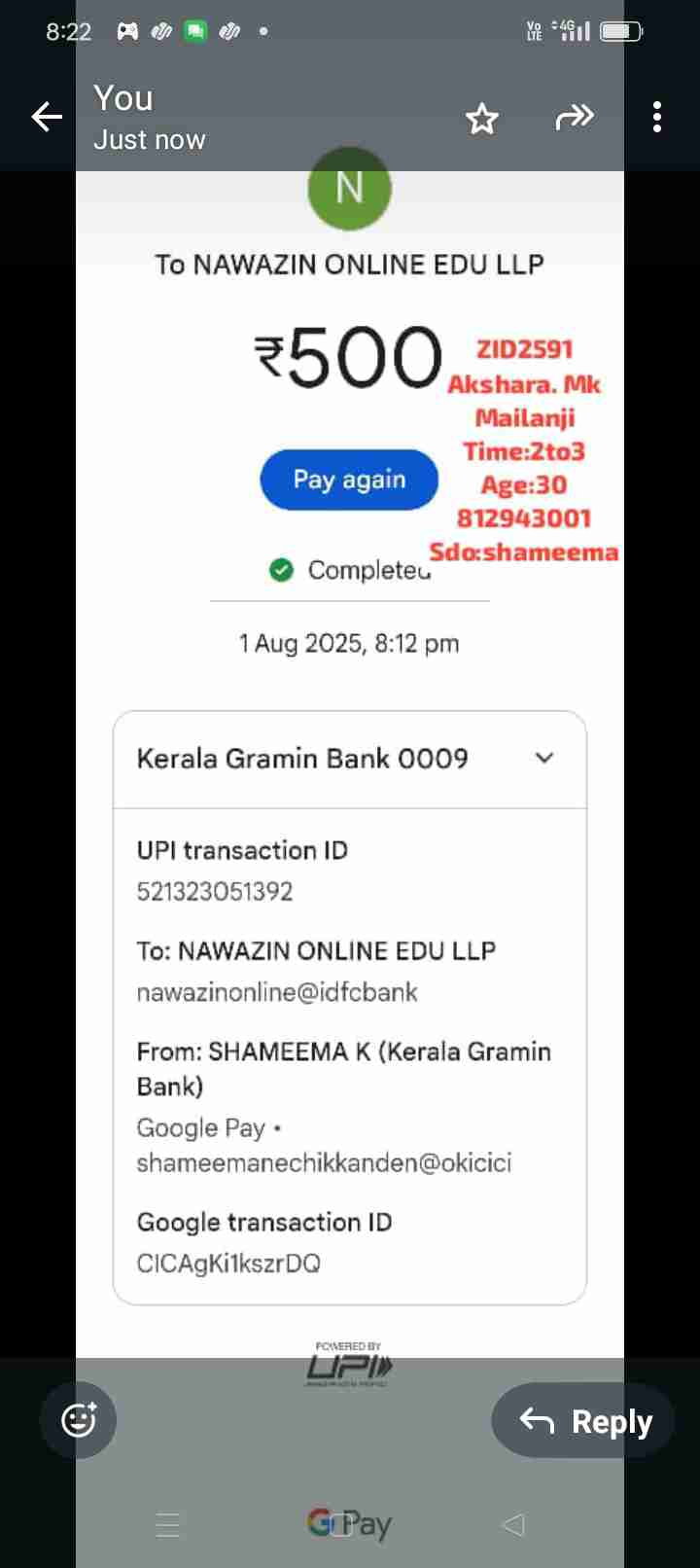
Task: Open recent apps from the navigation bar
Action: click(167, 1524)
